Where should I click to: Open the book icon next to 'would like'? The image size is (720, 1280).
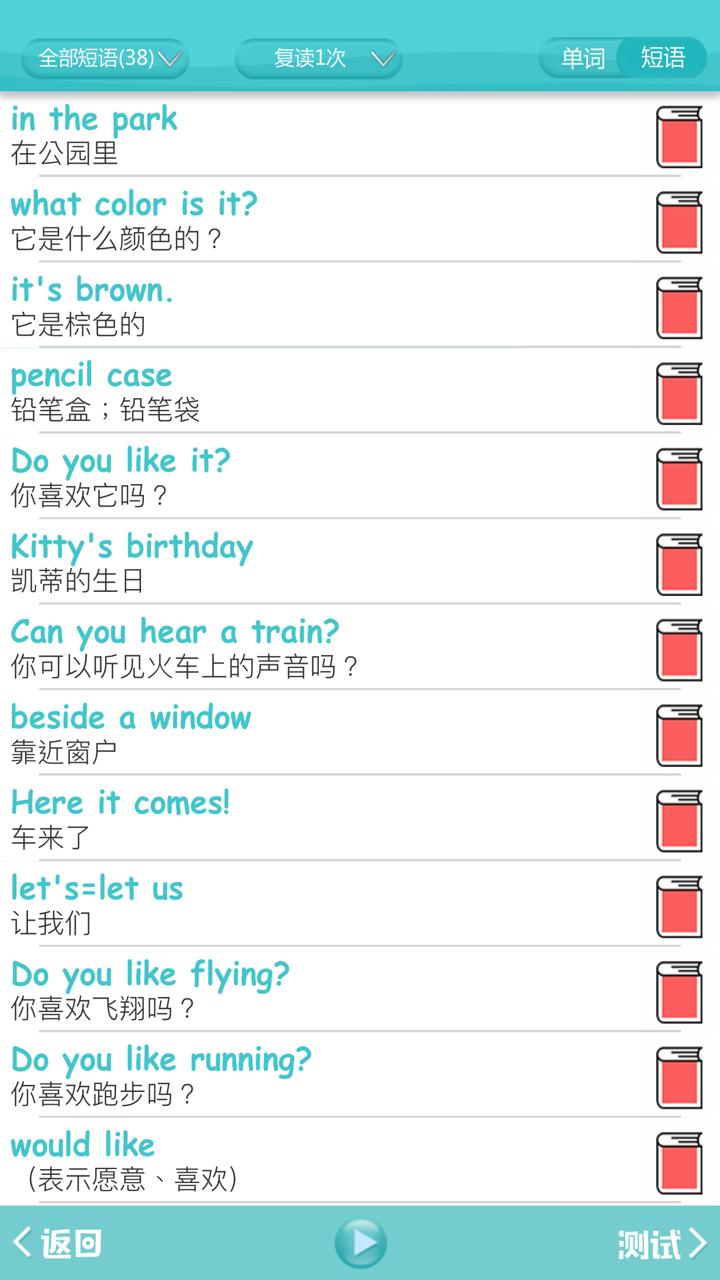tap(678, 1162)
